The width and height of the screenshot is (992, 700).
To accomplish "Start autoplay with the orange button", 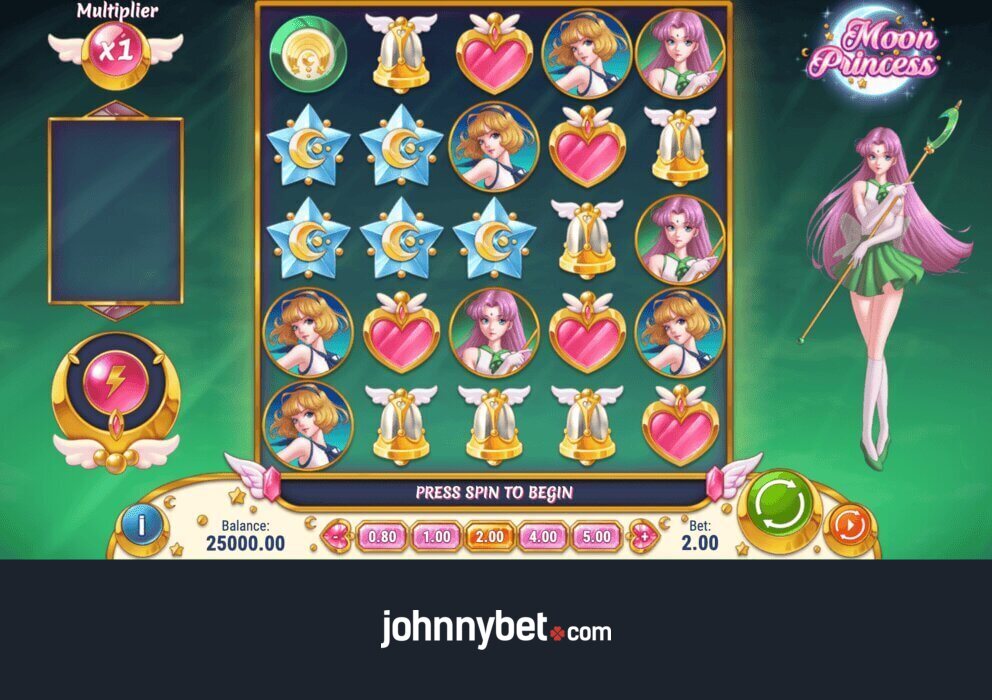I will [x=850, y=525].
